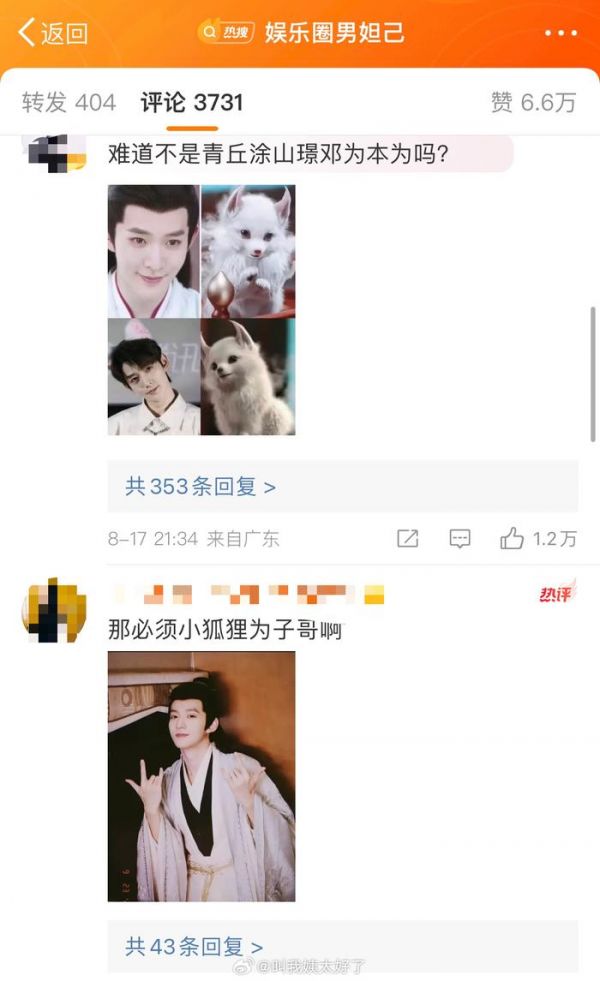Open the four-image collage in first comment
600x981 pixels.
[x=201, y=310]
